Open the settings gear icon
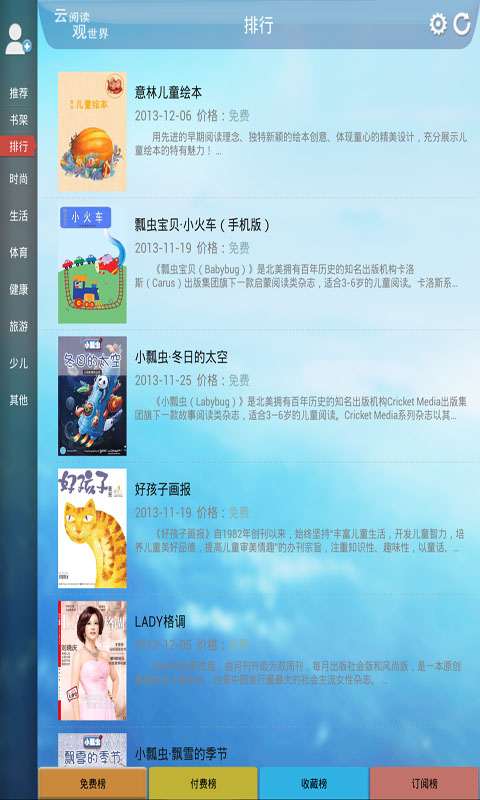 (x=438, y=24)
